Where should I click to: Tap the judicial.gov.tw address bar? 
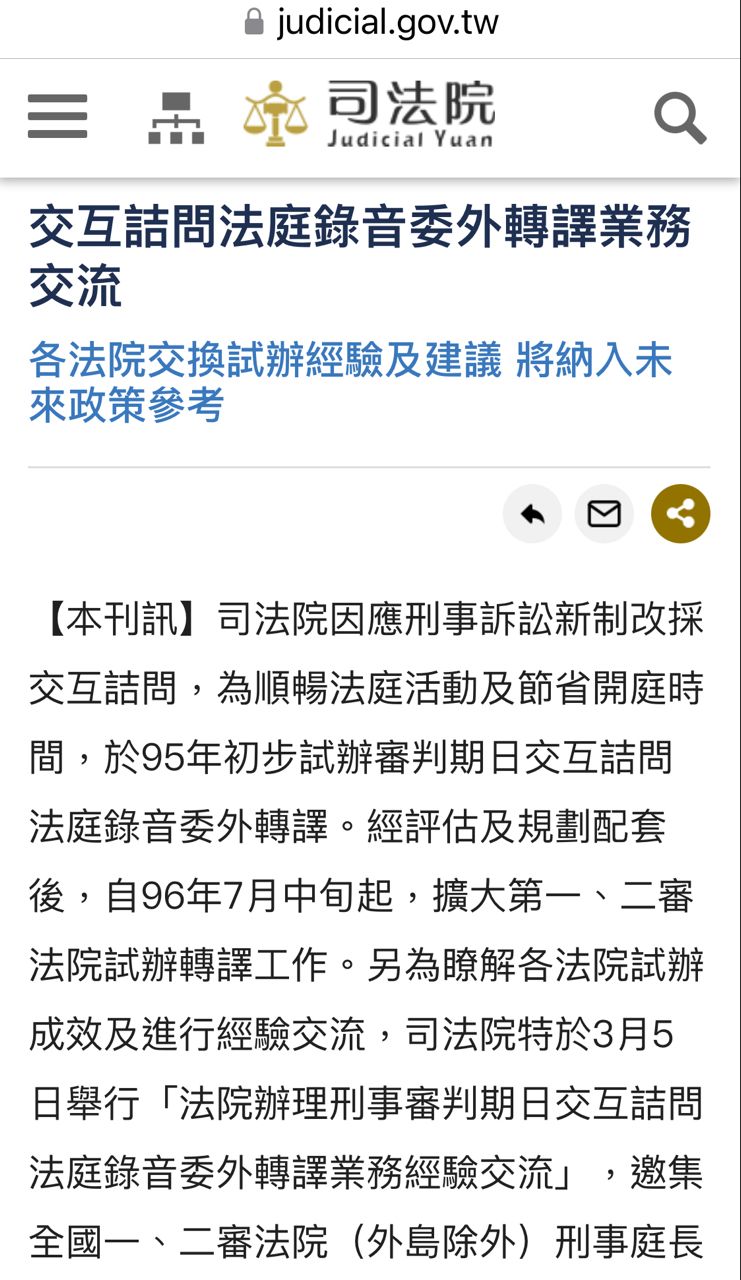(x=372, y=22)
